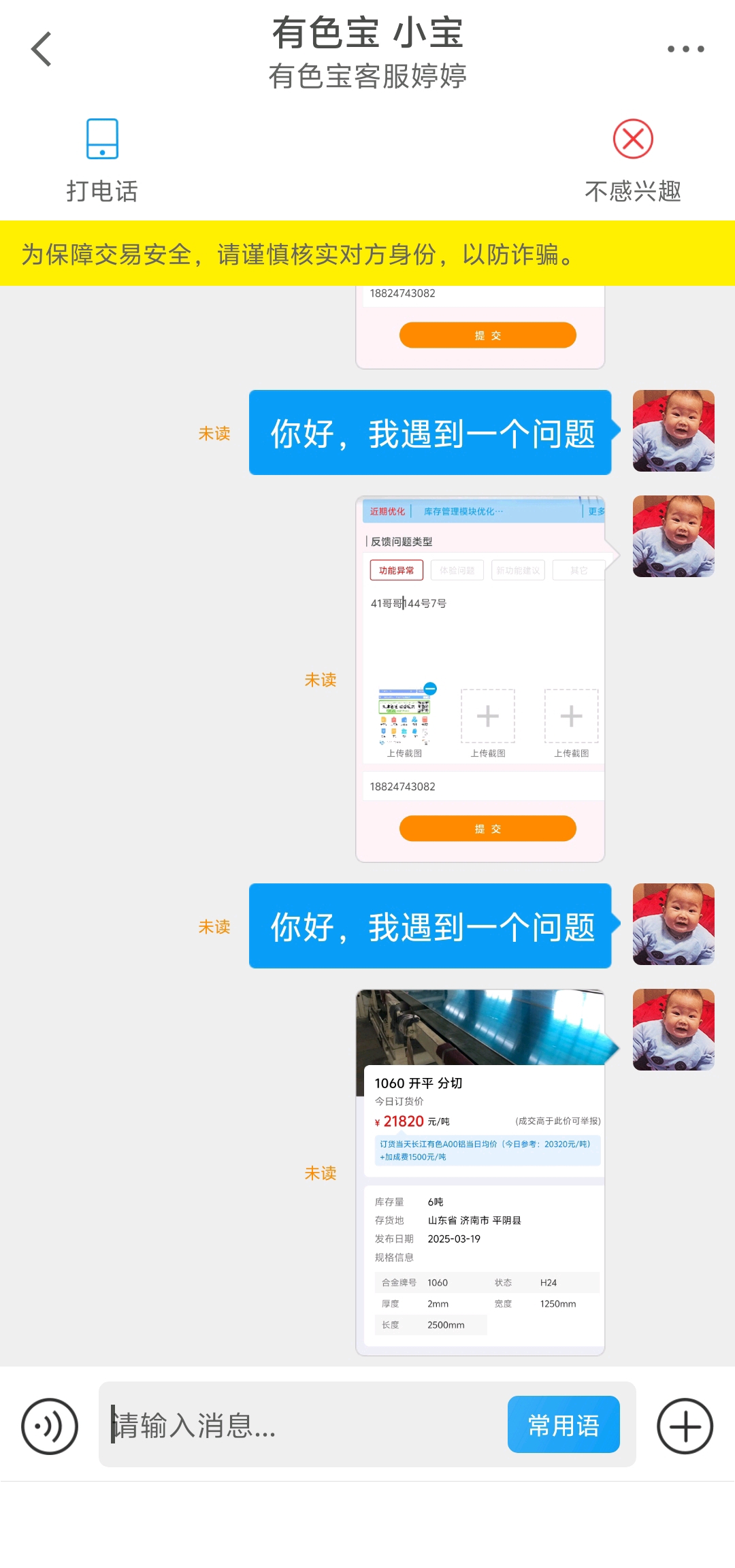Open 常用语 quick phrases
735x1568 pixels.
[x=563, y=1424]
